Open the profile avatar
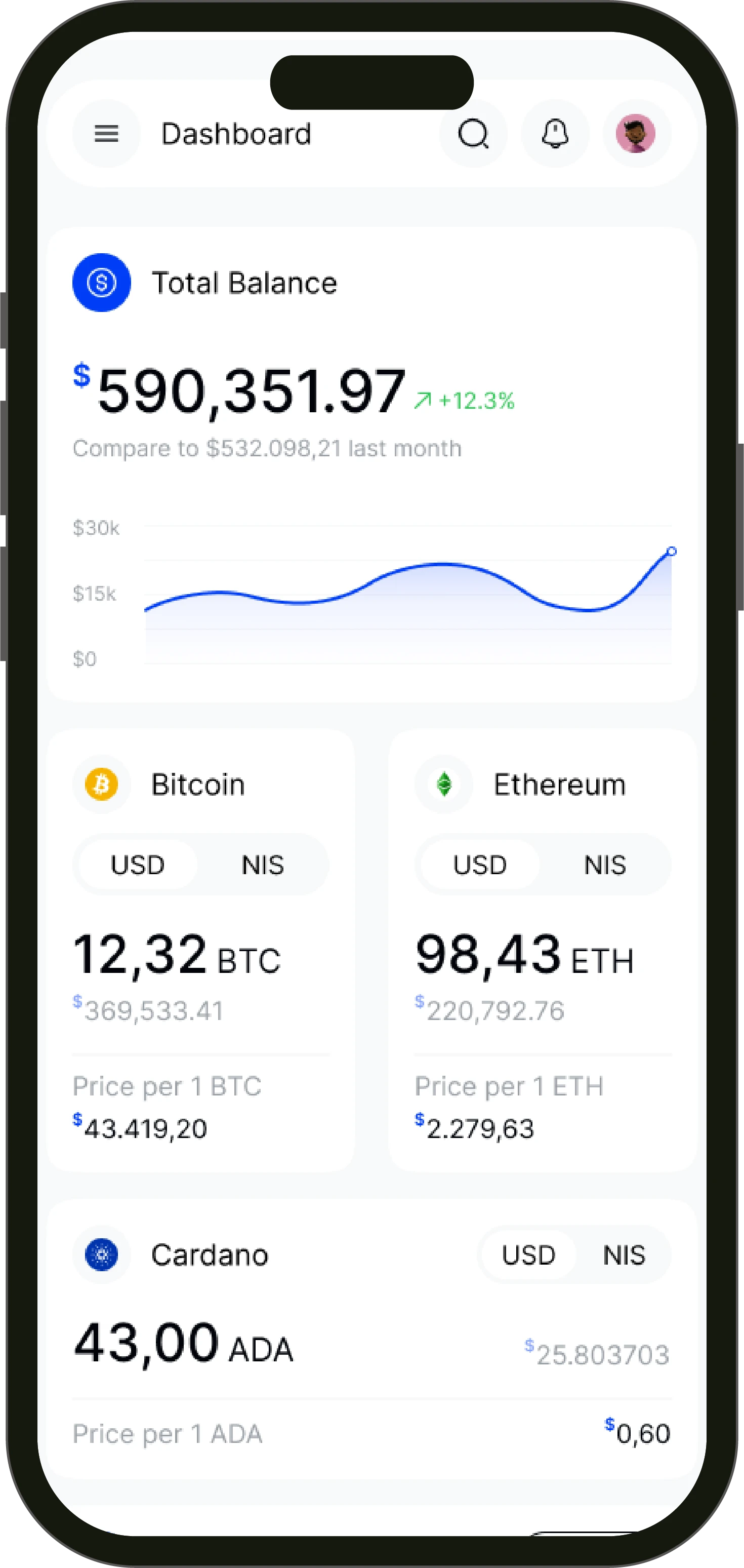The image size is (744, 1568). (636, 133)
